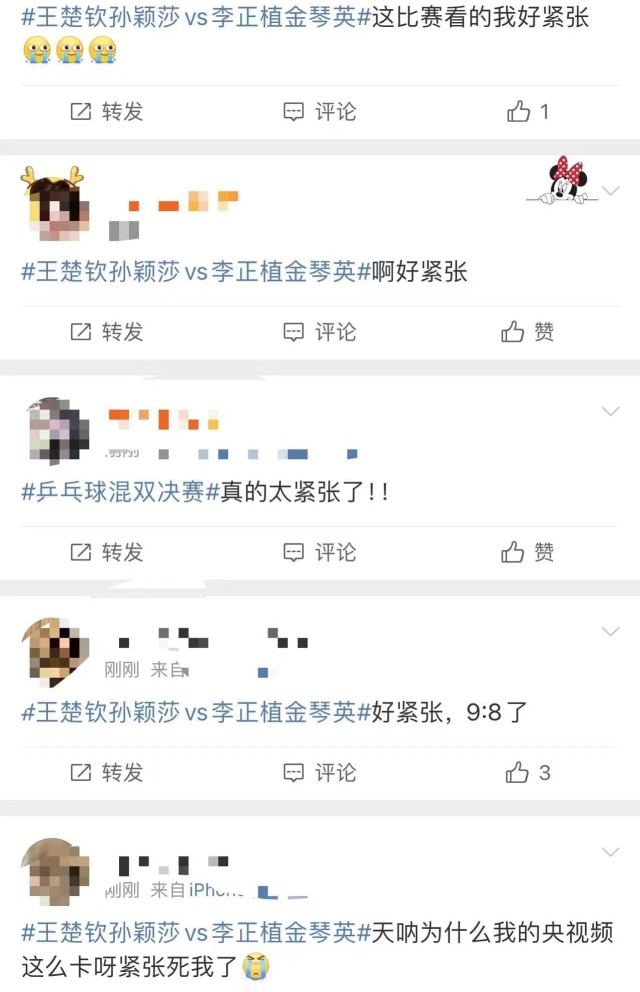Repost the 啊好紧张 post
The image size is (640, 992).
coord(107,332)
